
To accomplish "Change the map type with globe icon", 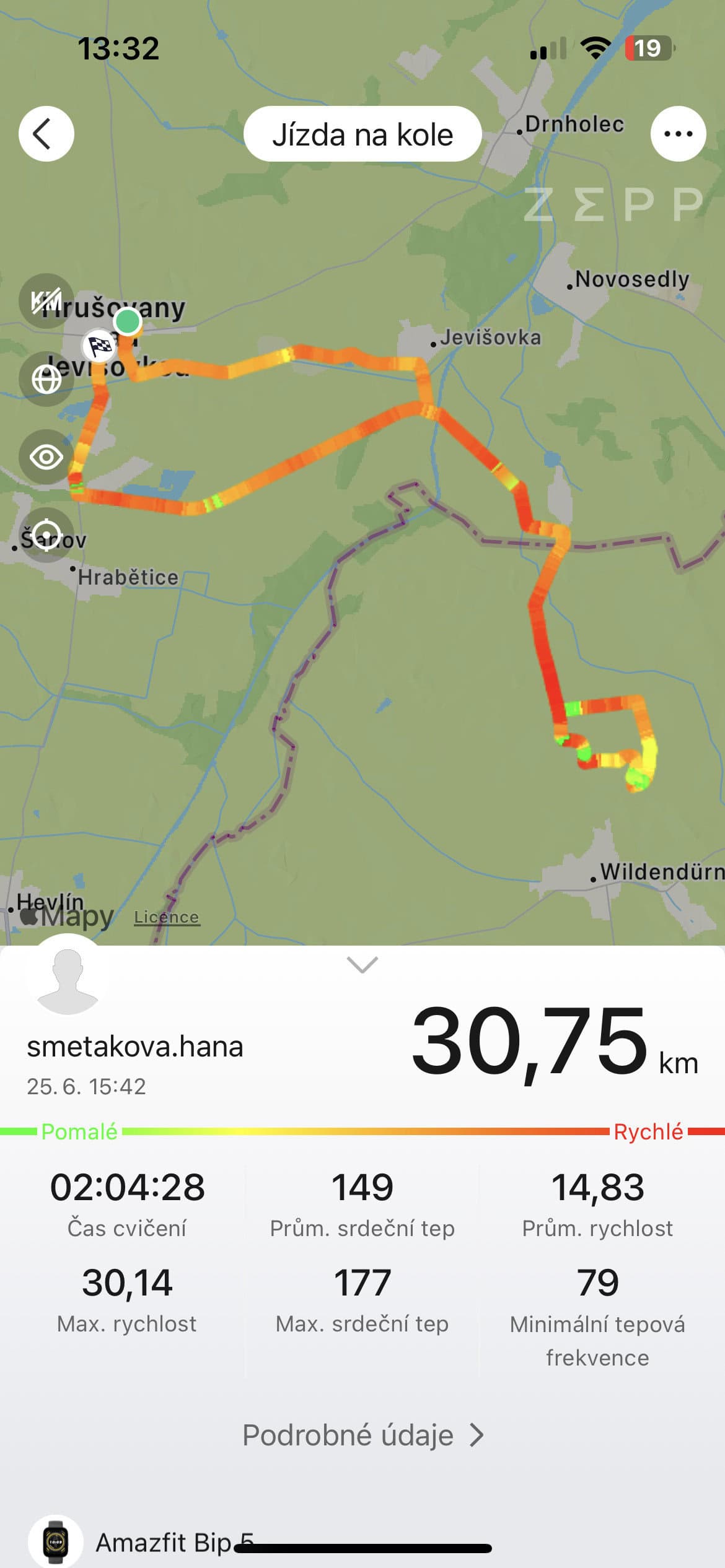I will [46, 379].
